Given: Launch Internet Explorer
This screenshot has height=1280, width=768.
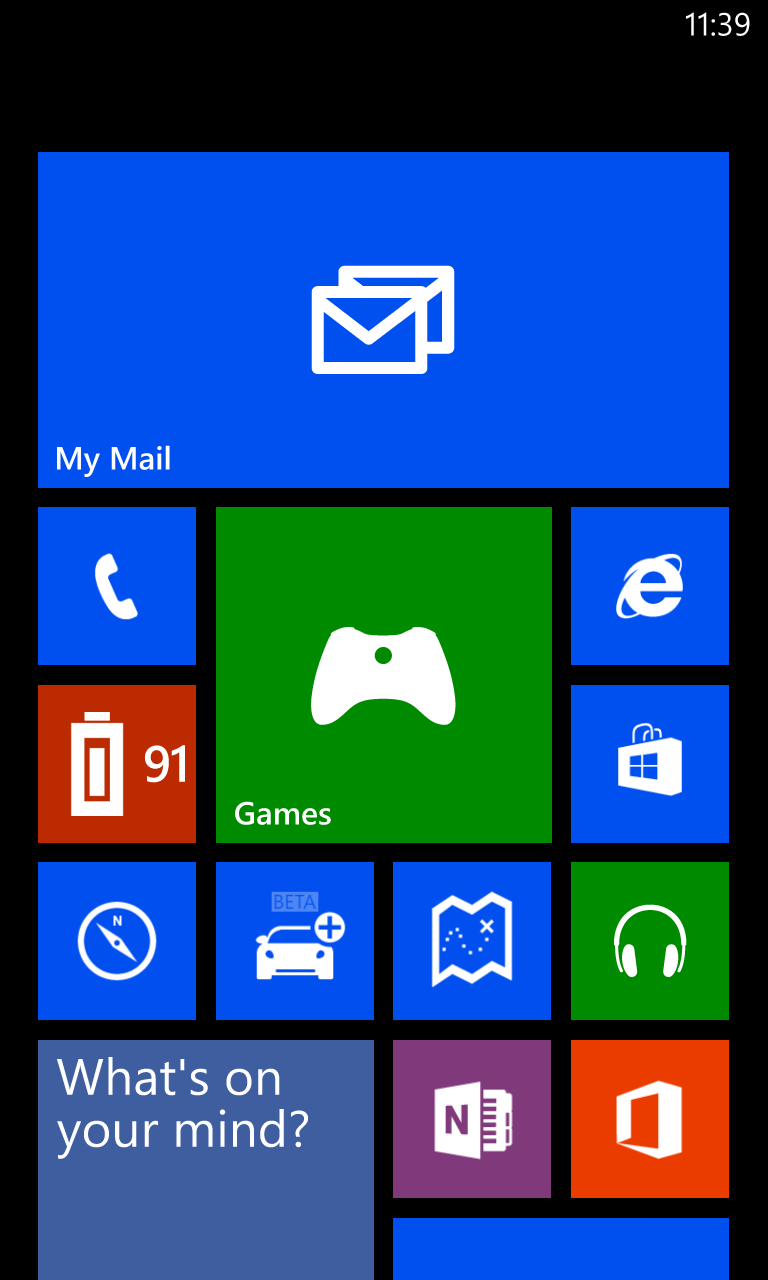Looking at the screenshot, I should 650,586.
